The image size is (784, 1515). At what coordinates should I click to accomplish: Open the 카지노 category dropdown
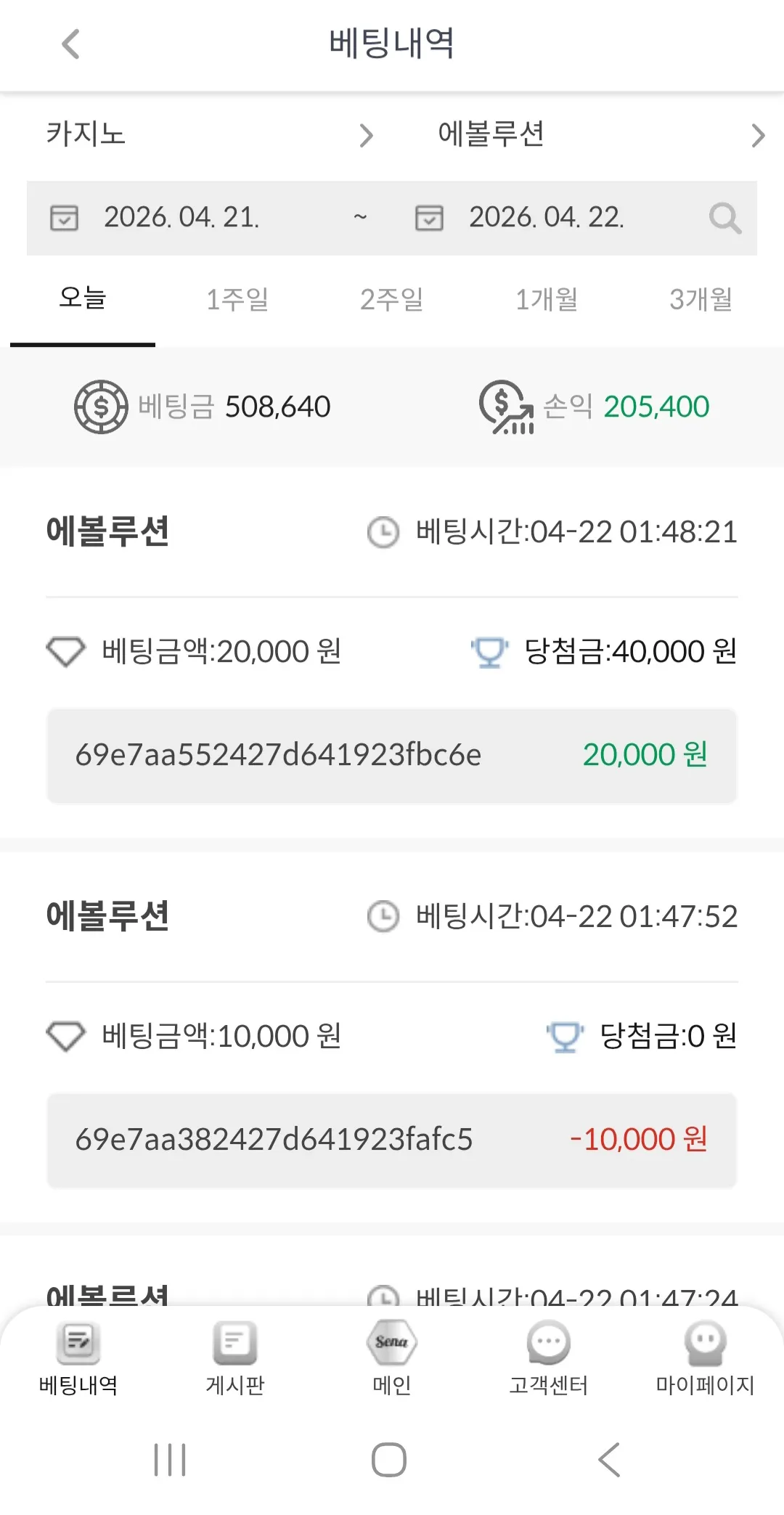pos(211,134)
